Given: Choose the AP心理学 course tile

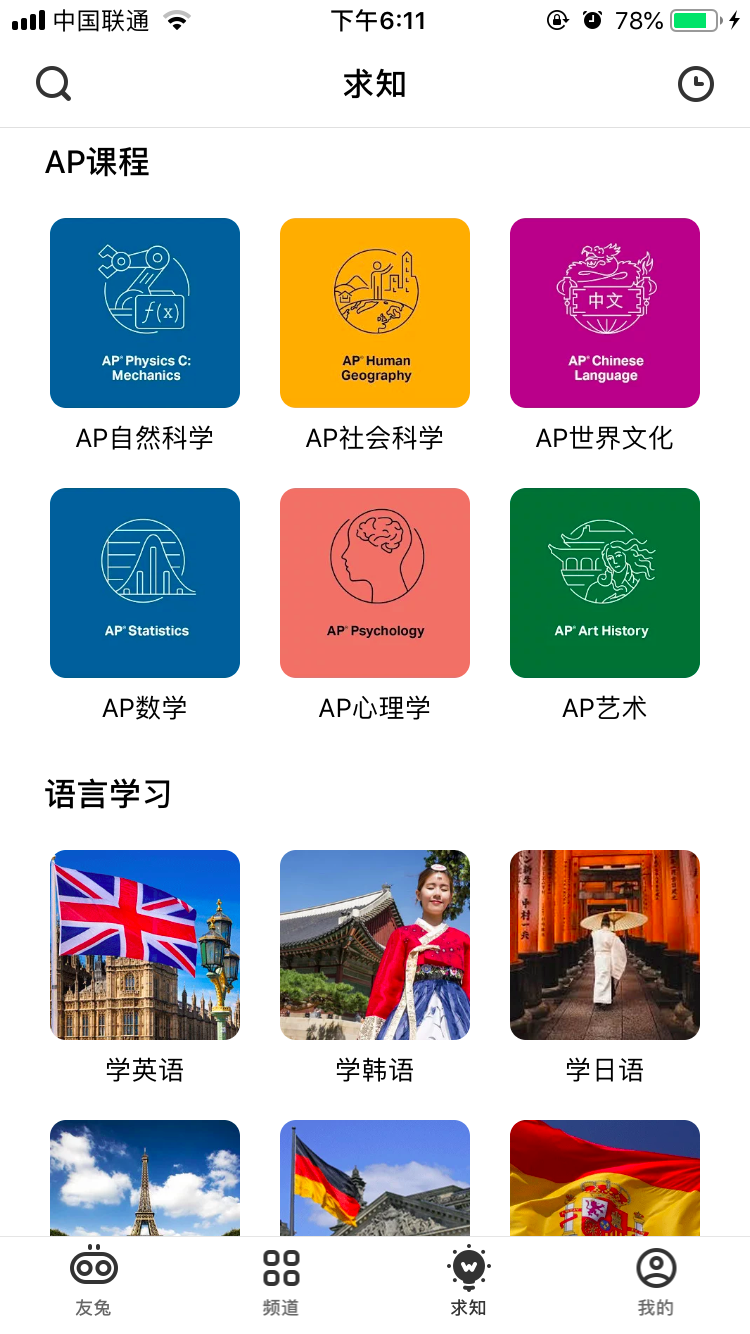Looking at the screenshot, I should [x=375, y=583].
